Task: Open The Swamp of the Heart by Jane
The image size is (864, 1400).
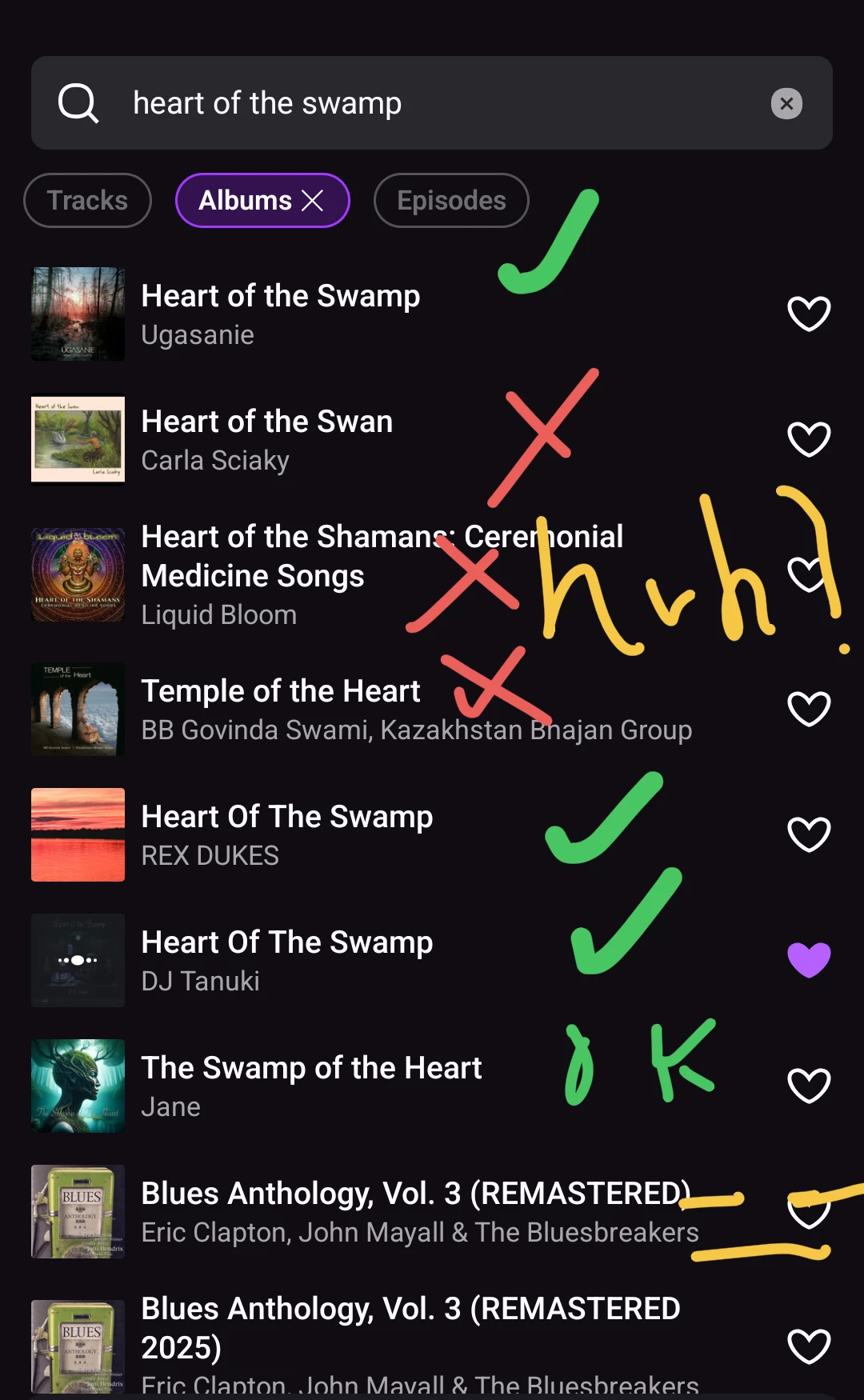Action: (311, 1086)
